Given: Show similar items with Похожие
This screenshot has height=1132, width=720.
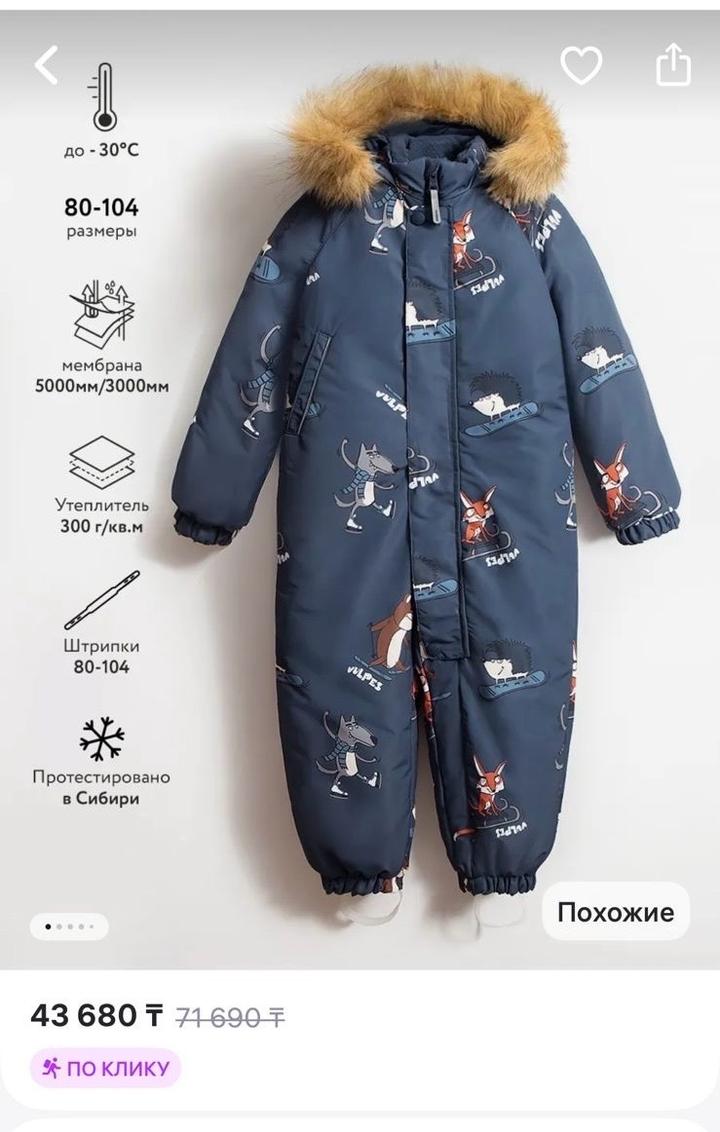Looking at the screenshot, I should (615, 911).
